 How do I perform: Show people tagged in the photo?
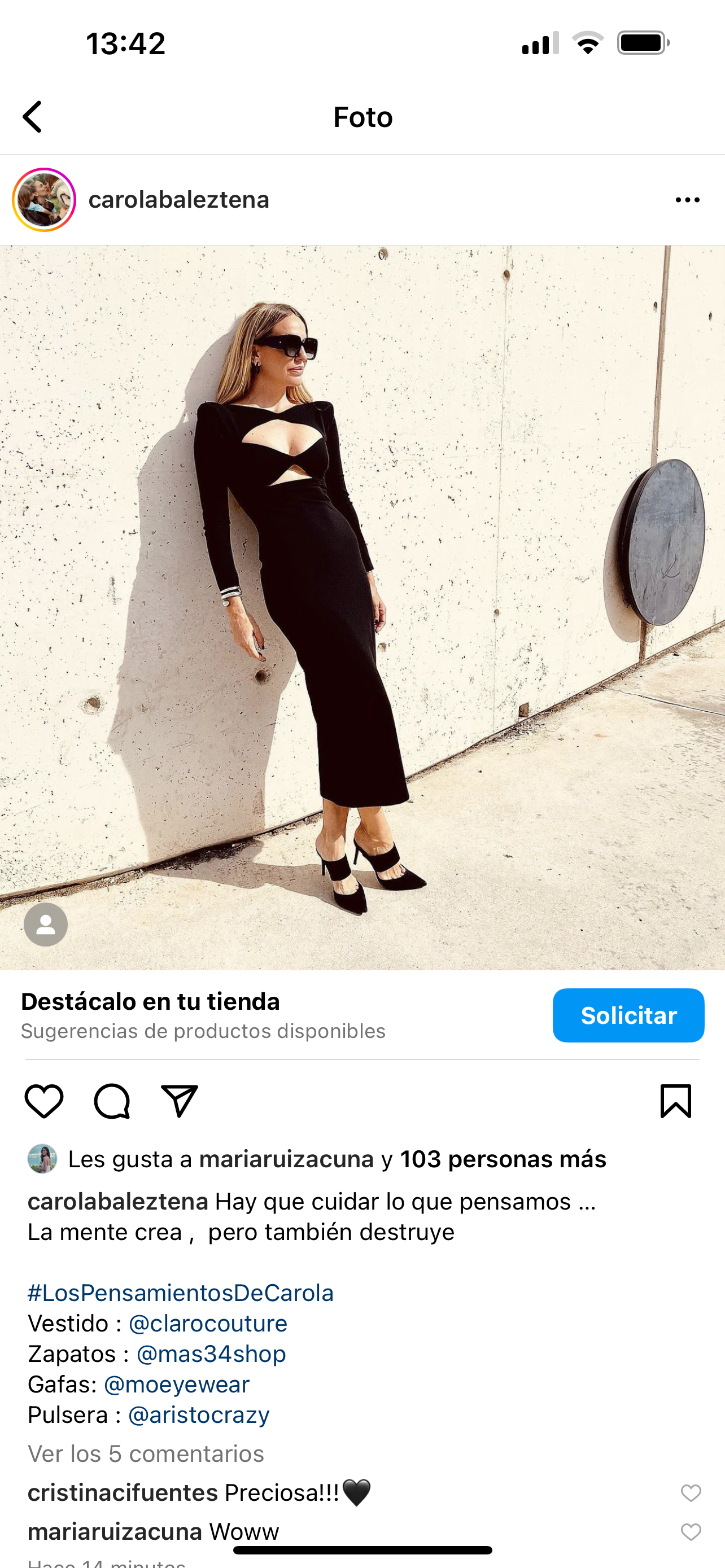46,924
